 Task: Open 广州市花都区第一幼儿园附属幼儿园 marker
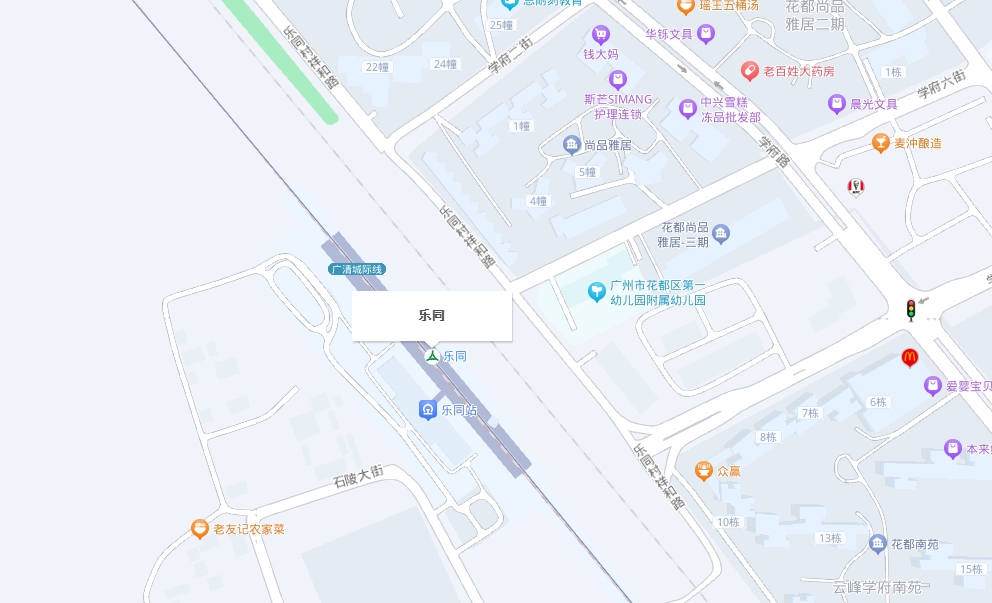597,291
